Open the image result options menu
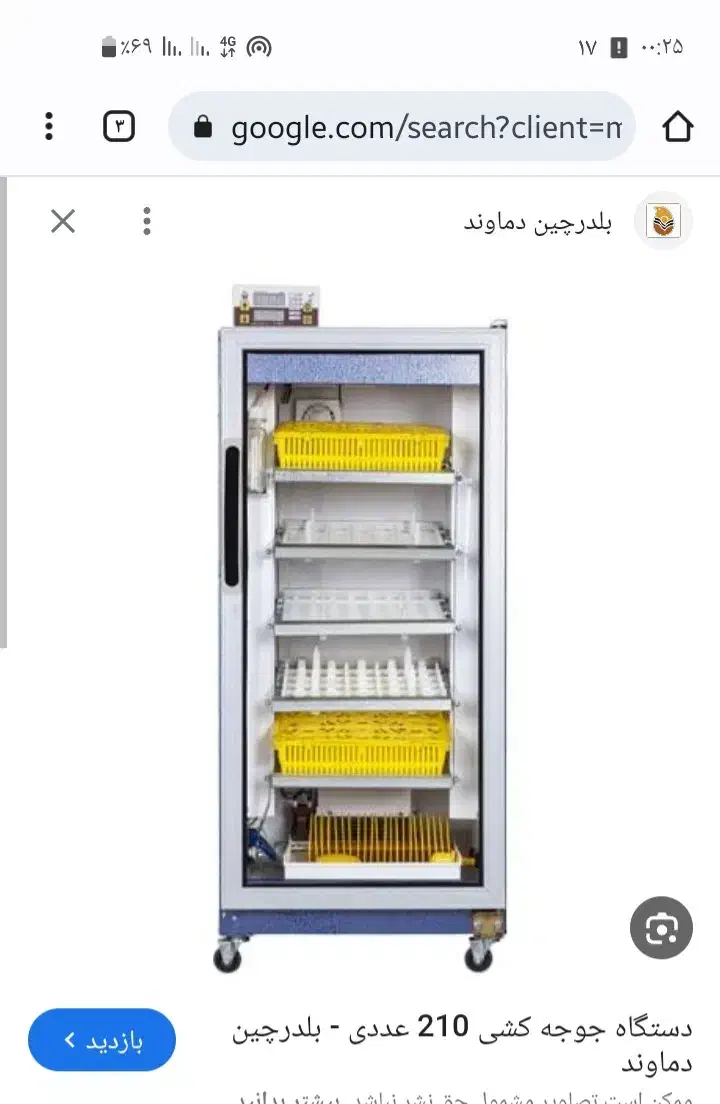720x1104 pixels. coord(146,221)
